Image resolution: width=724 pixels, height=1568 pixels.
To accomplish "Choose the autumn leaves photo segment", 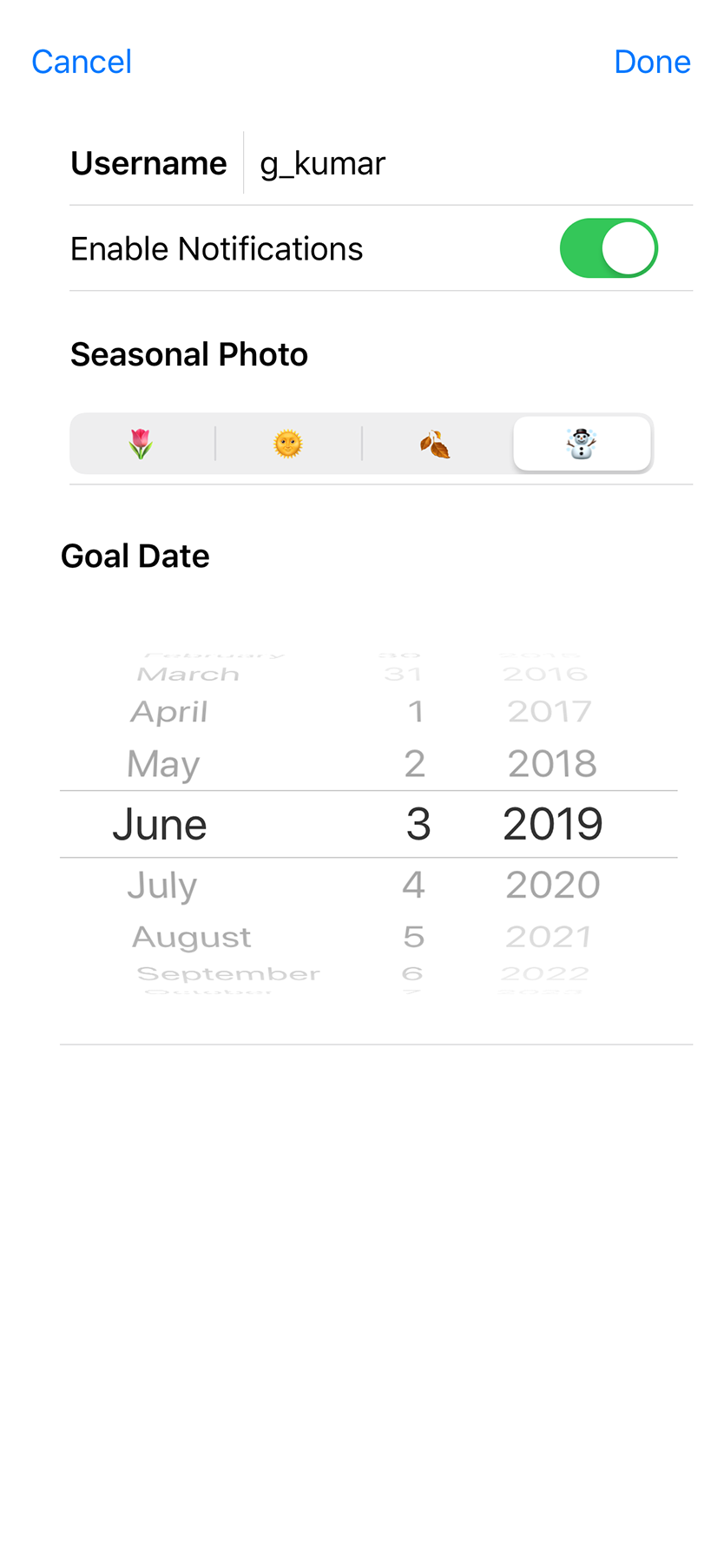I will pyautogui.click(x=435, y=444).
